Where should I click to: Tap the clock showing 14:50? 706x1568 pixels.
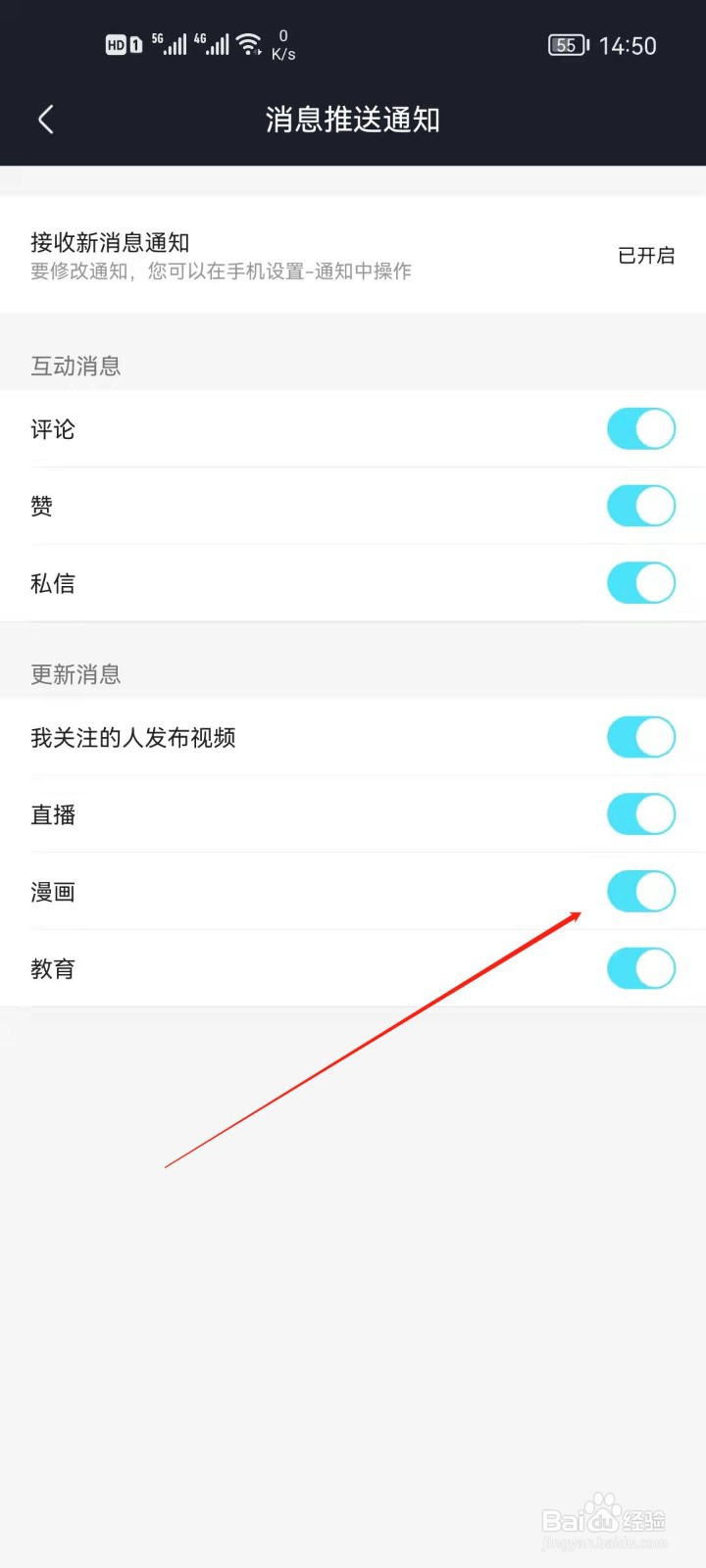point(631,44)
